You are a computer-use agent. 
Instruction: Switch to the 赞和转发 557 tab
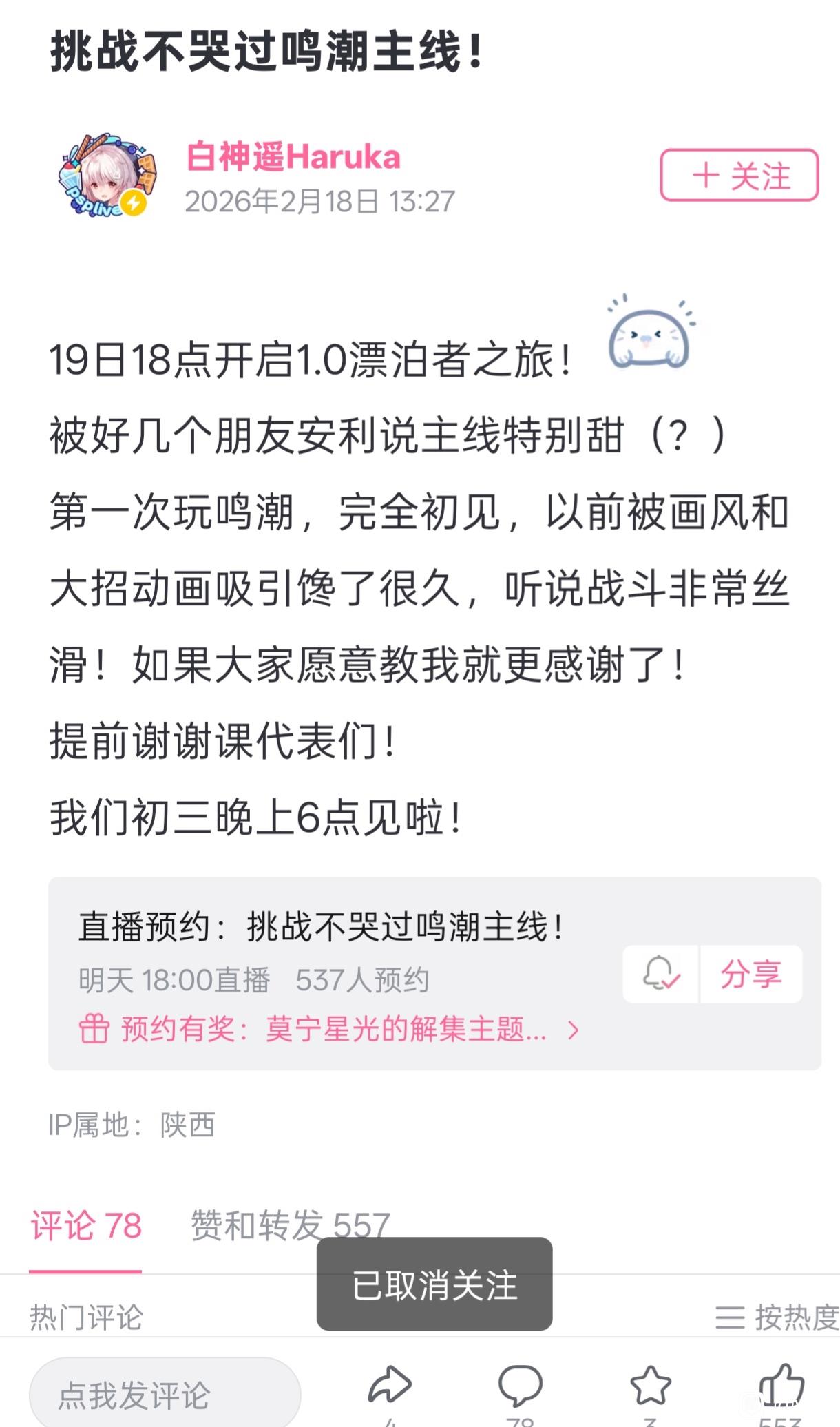coord(290,1227)
